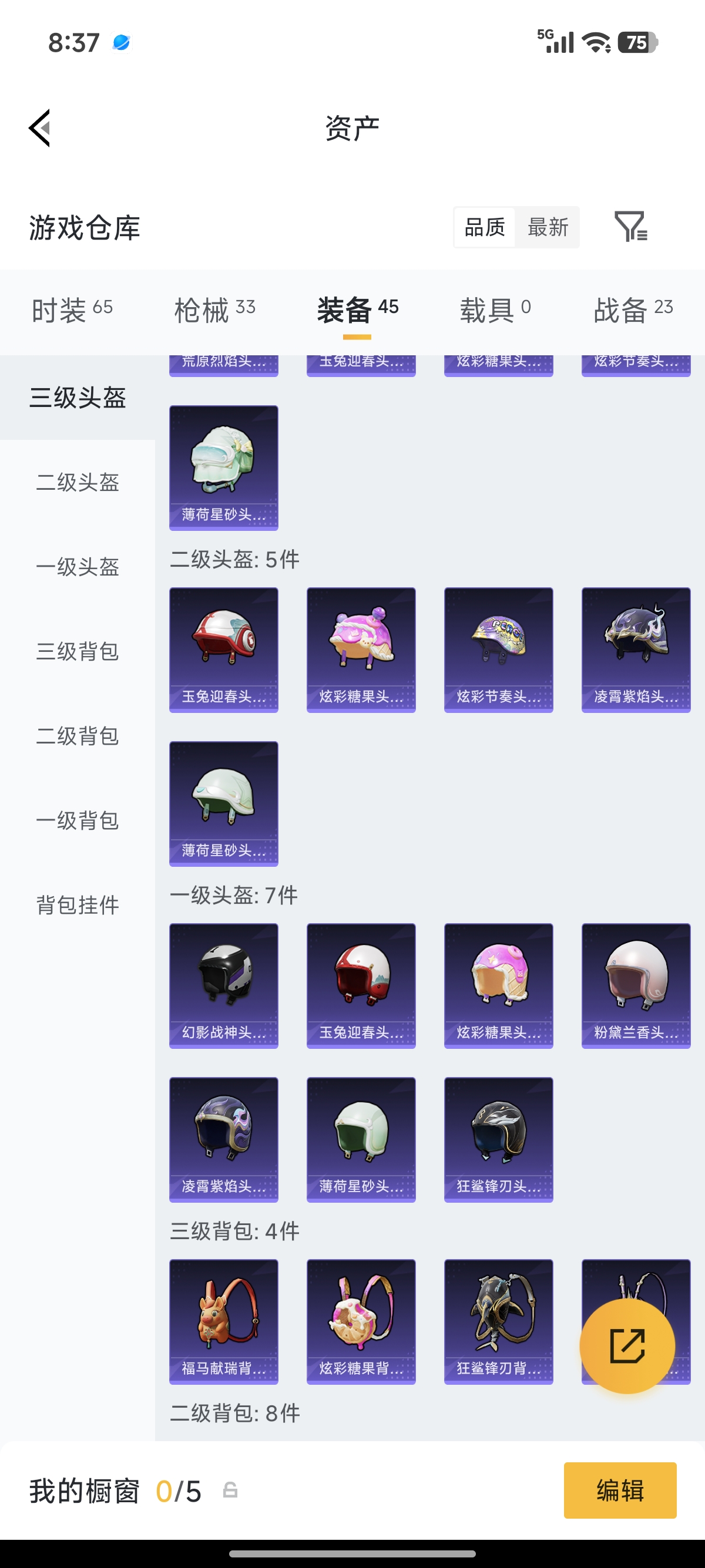Tap the 编辑 button for 我的橱窗
705x1568 pixels.
(620, 1490)
